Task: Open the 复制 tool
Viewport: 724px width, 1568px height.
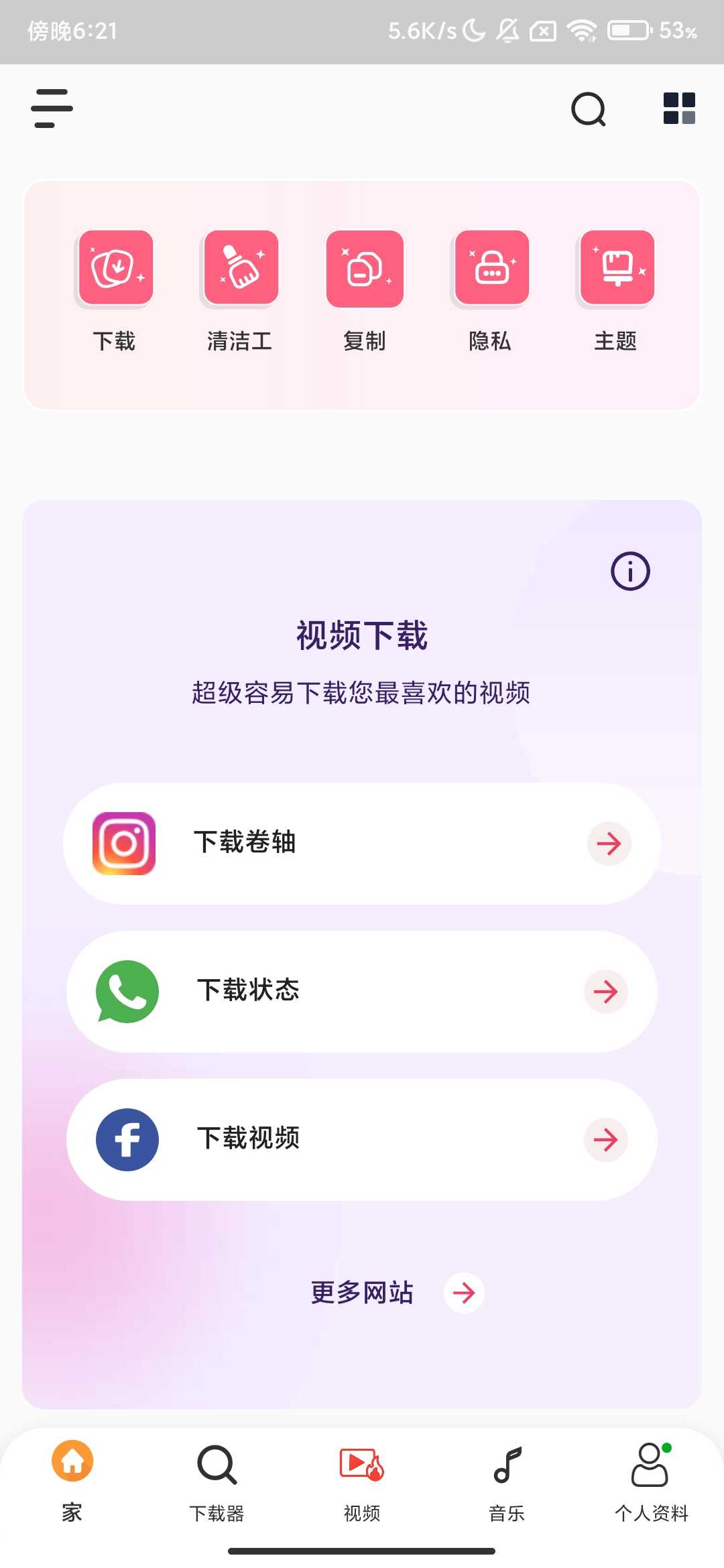Action: click(365, 289)
